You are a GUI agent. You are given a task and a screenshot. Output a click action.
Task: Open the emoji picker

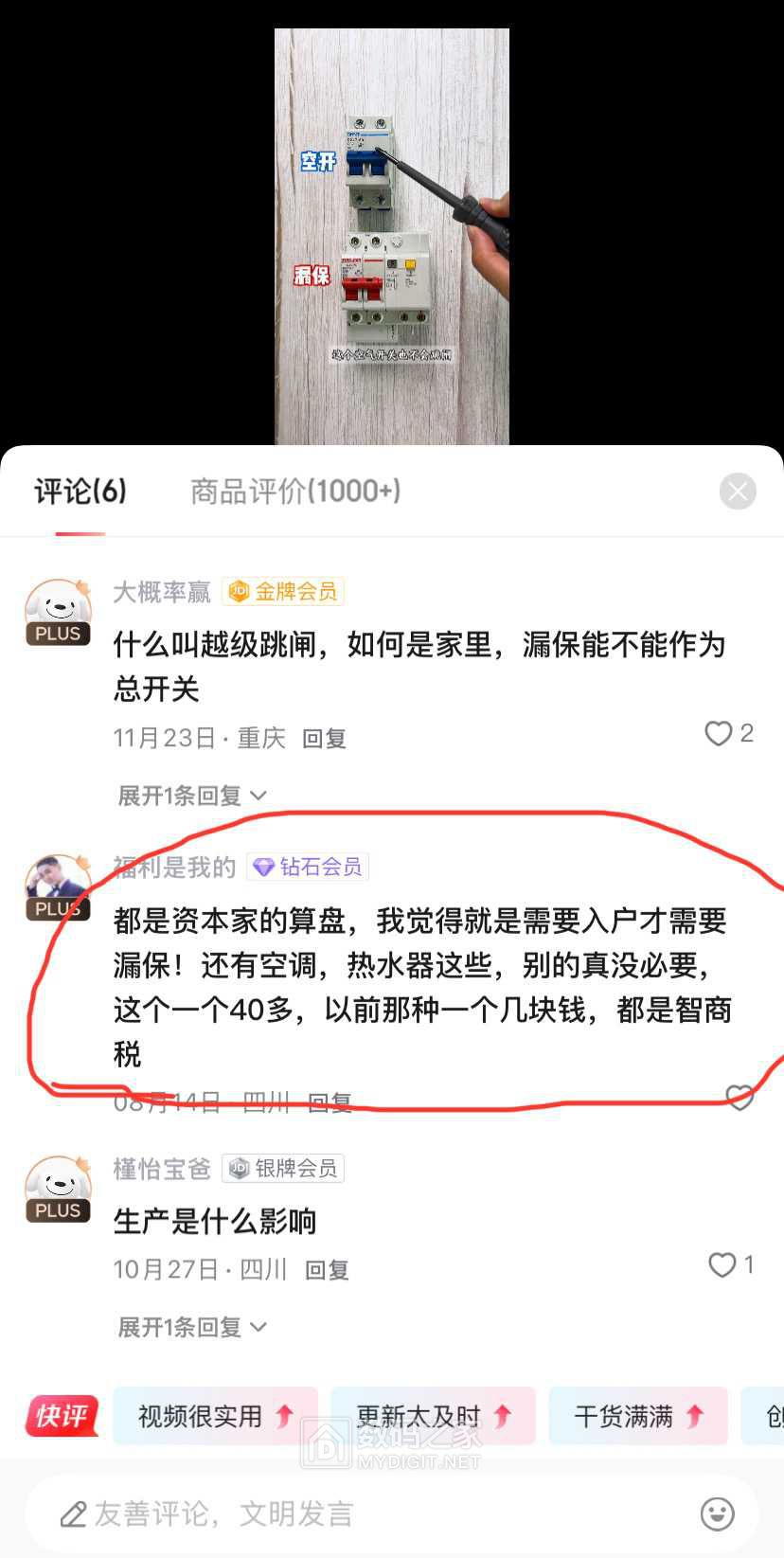click(x=717, y=1513)
